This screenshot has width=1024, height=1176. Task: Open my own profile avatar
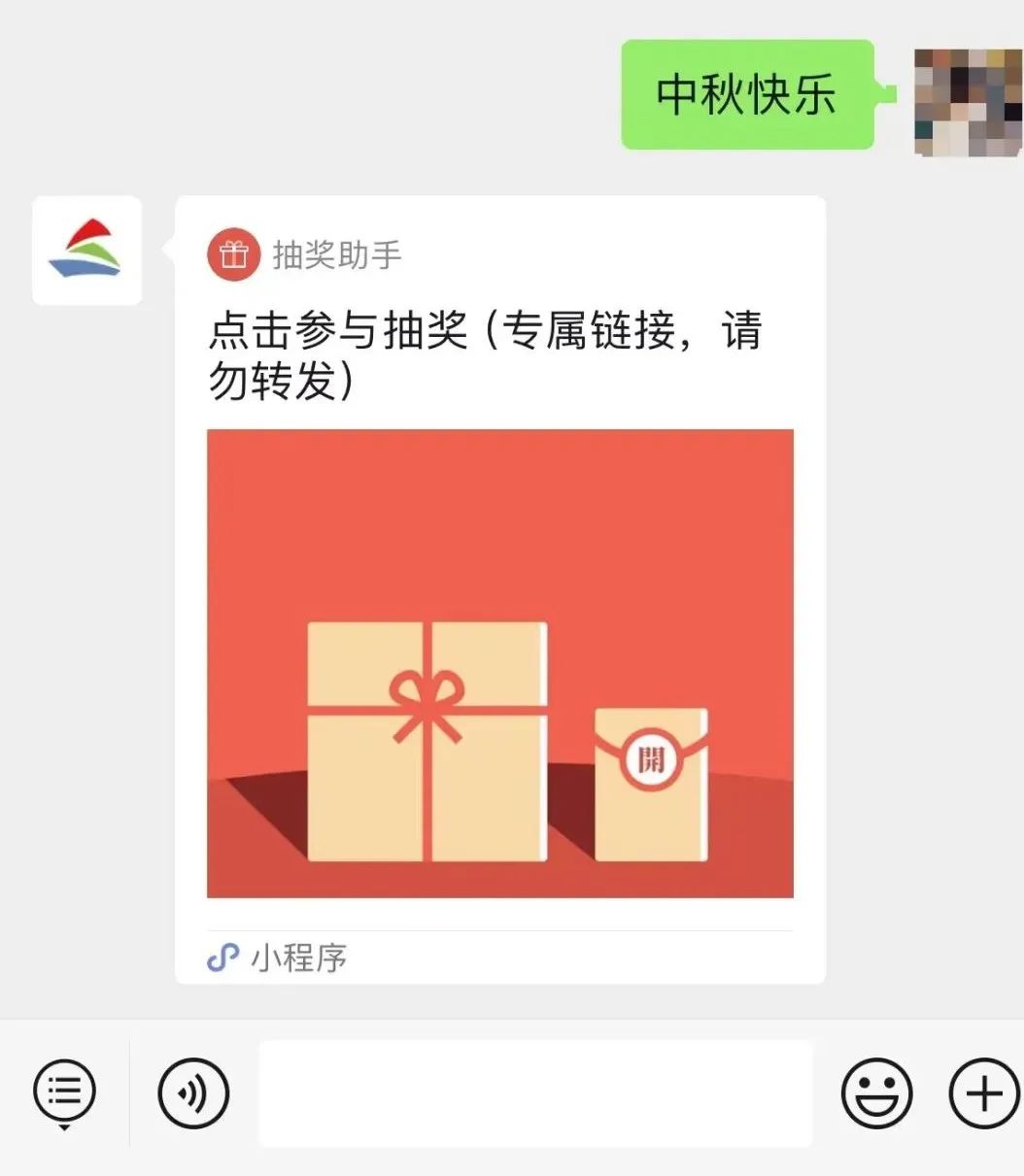968,102
